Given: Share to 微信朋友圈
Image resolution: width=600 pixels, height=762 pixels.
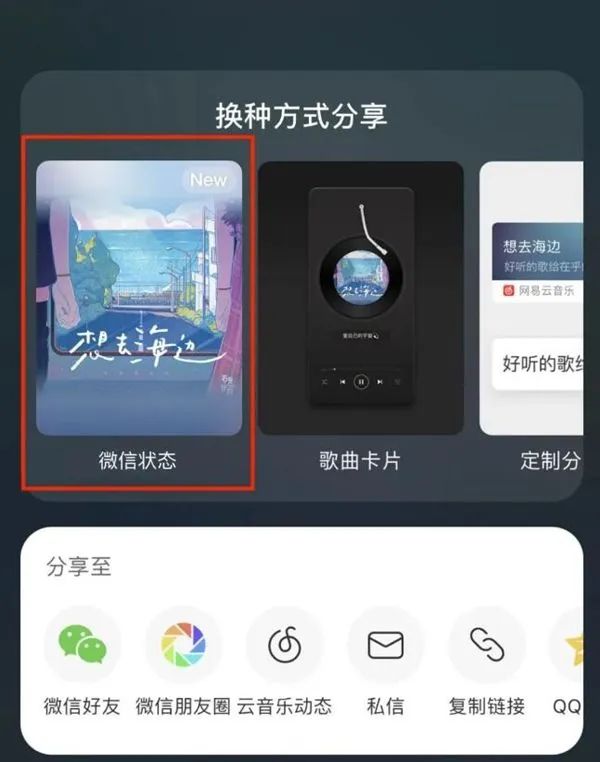Looking at the screenshot, I should pos(183,646).
